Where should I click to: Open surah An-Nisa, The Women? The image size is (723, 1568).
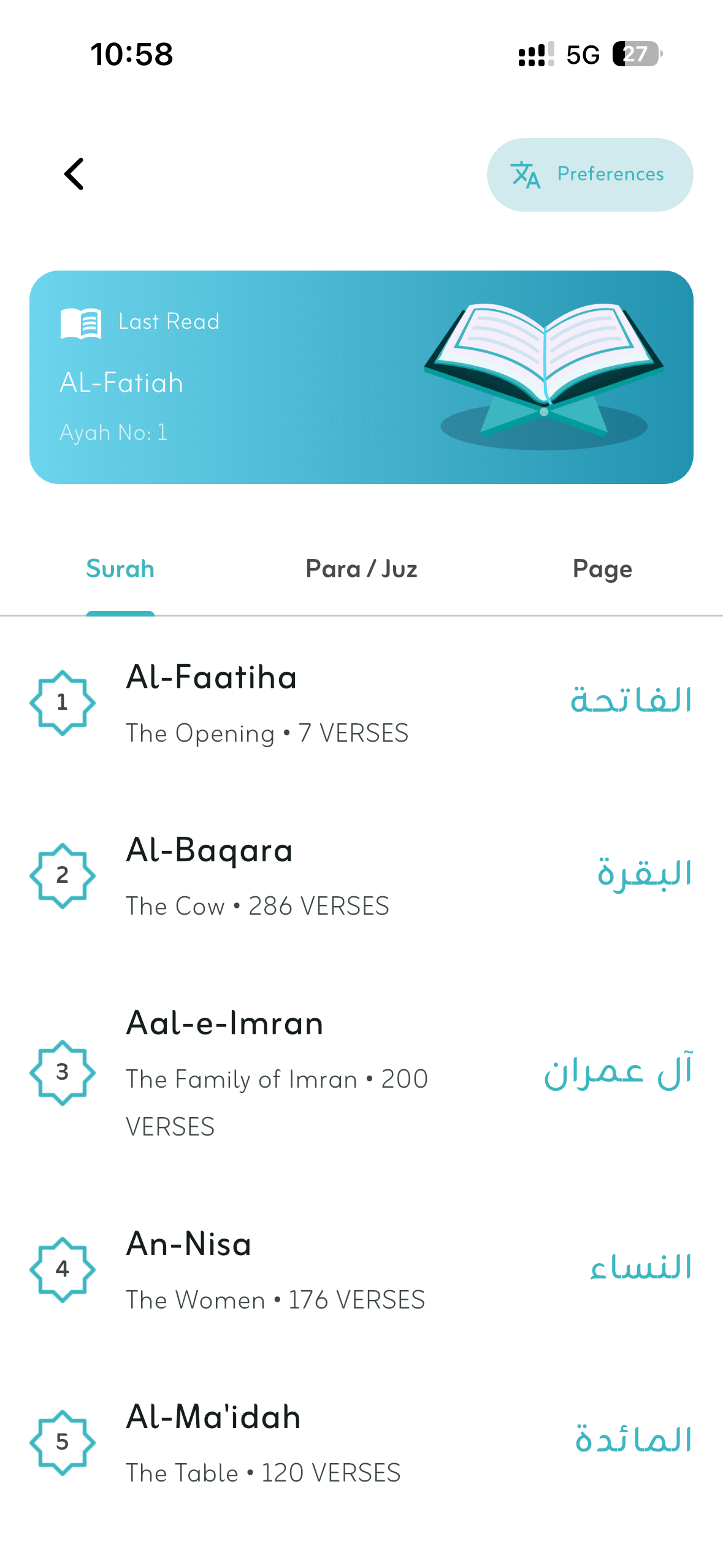(x=361, y=1270)
